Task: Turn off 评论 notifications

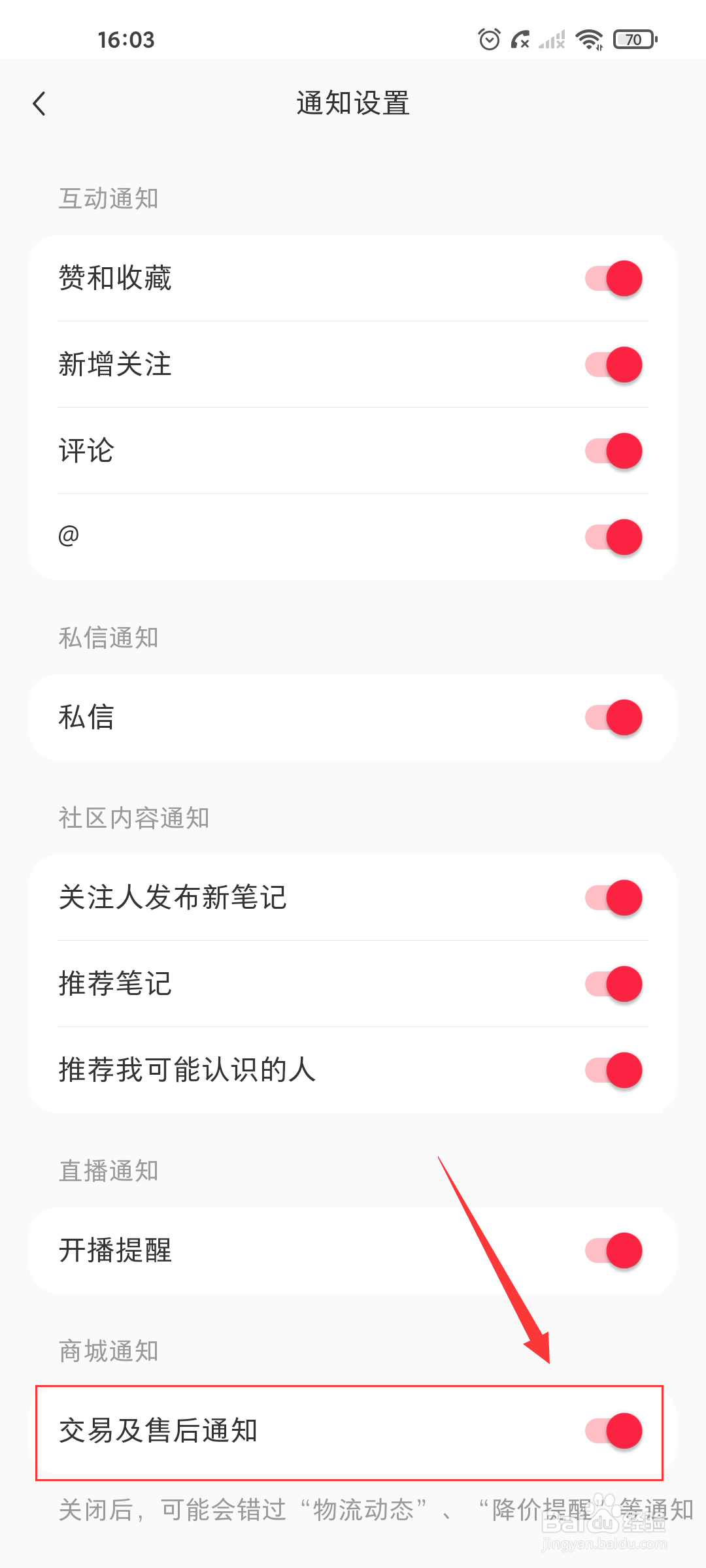Action: pyautogui.click(x=613, y=451)
